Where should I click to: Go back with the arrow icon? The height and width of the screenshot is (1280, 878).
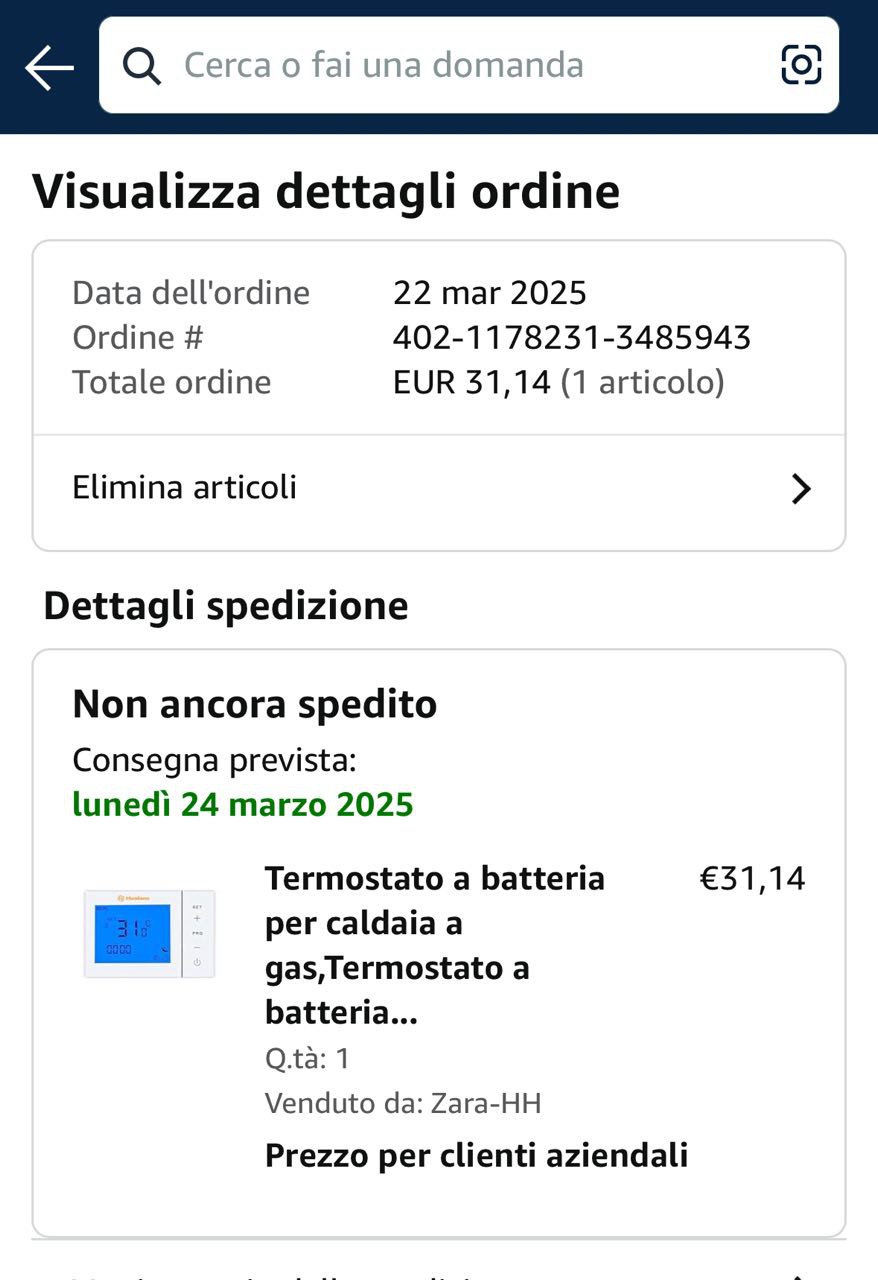tap(49, 67)
